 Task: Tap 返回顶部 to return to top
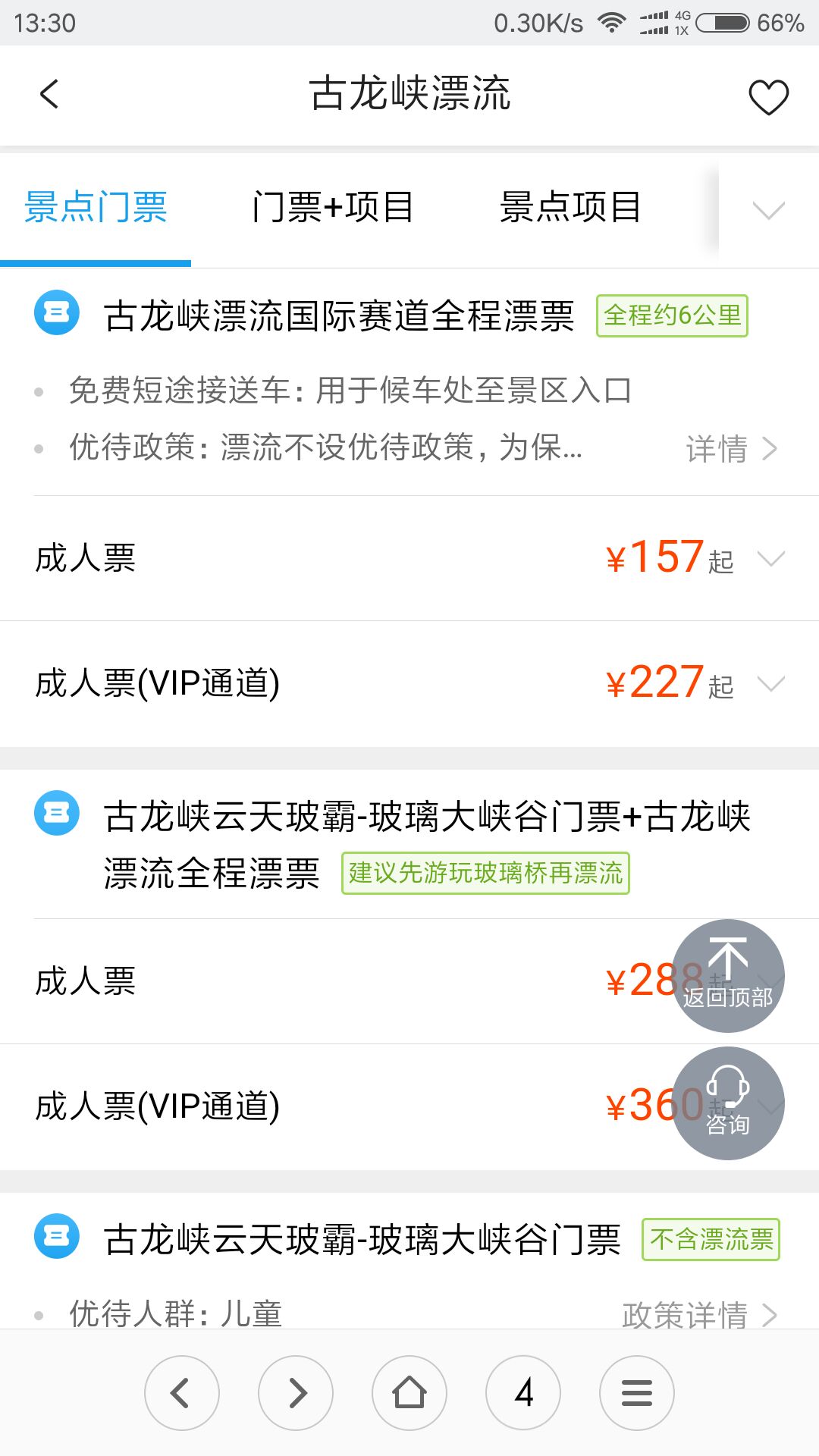[x=728, y=975]
